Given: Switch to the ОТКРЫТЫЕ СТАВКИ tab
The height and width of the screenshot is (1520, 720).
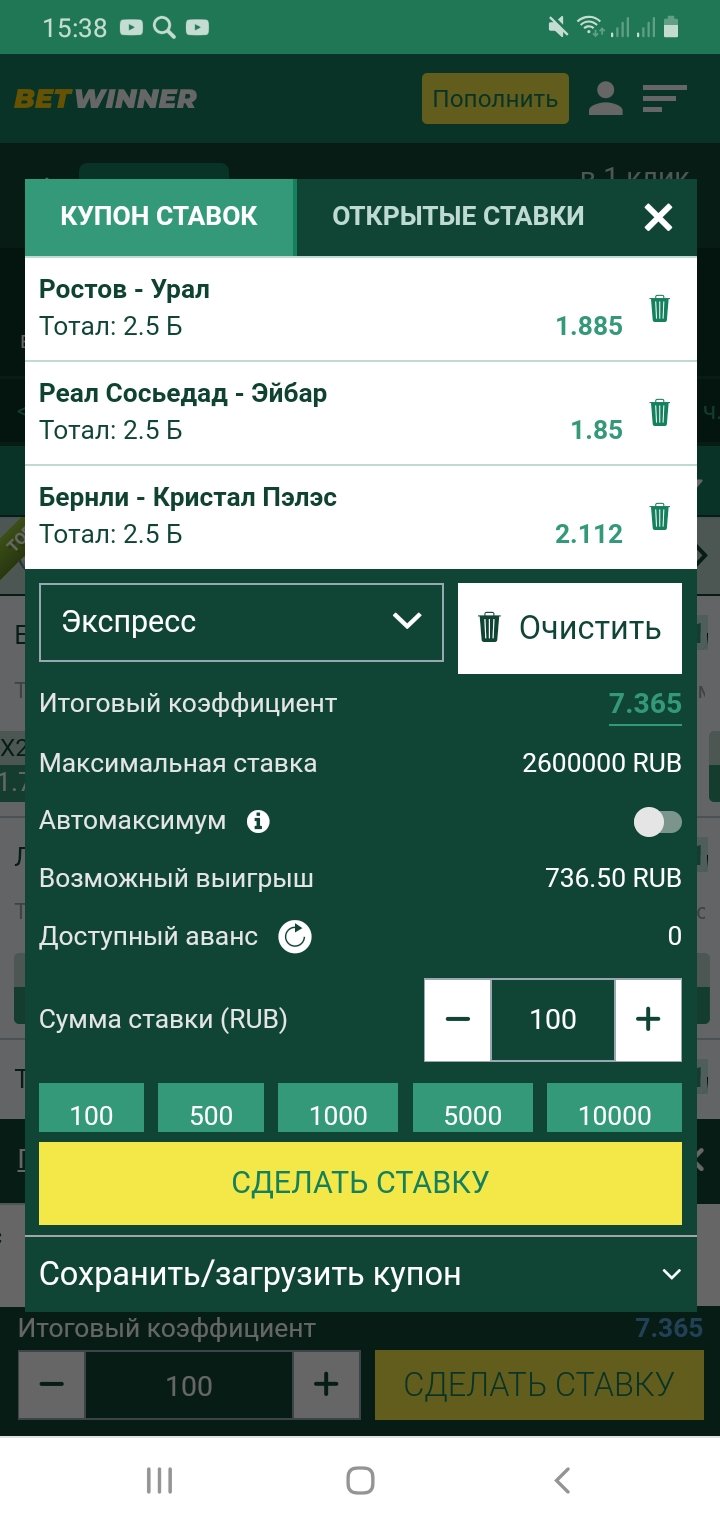Looking at the screenshot, I should tap(458, 217).
